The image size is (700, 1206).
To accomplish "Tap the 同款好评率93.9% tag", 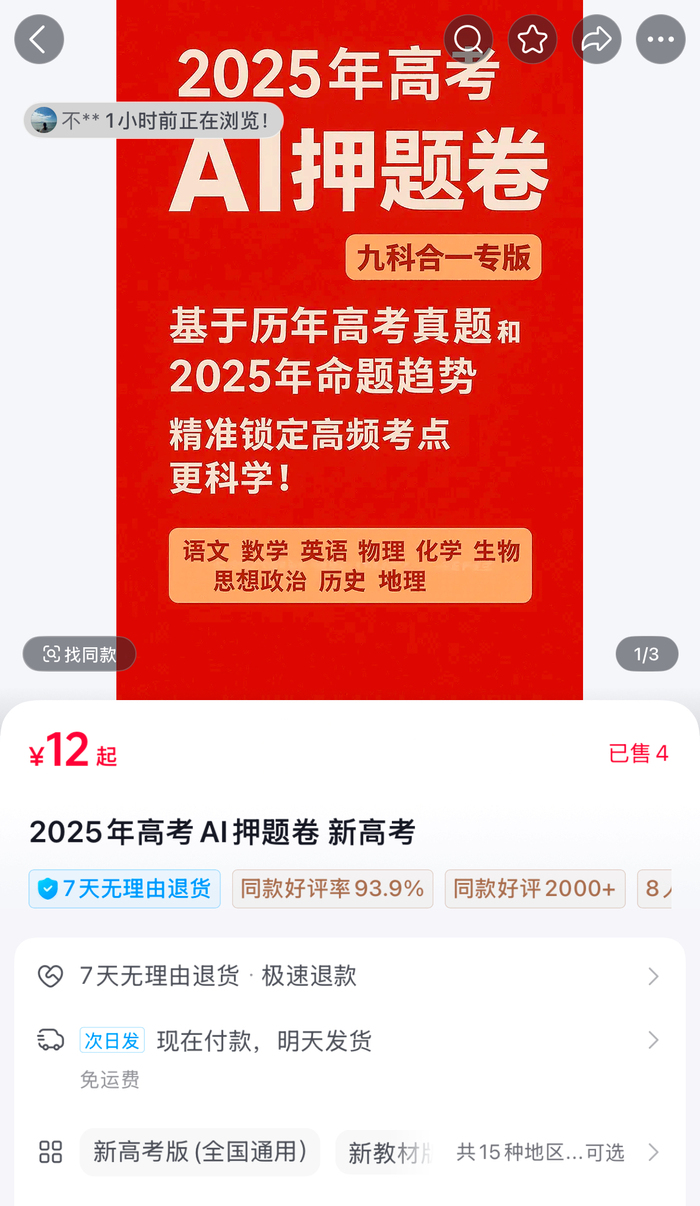I will (x=333, y=888).
